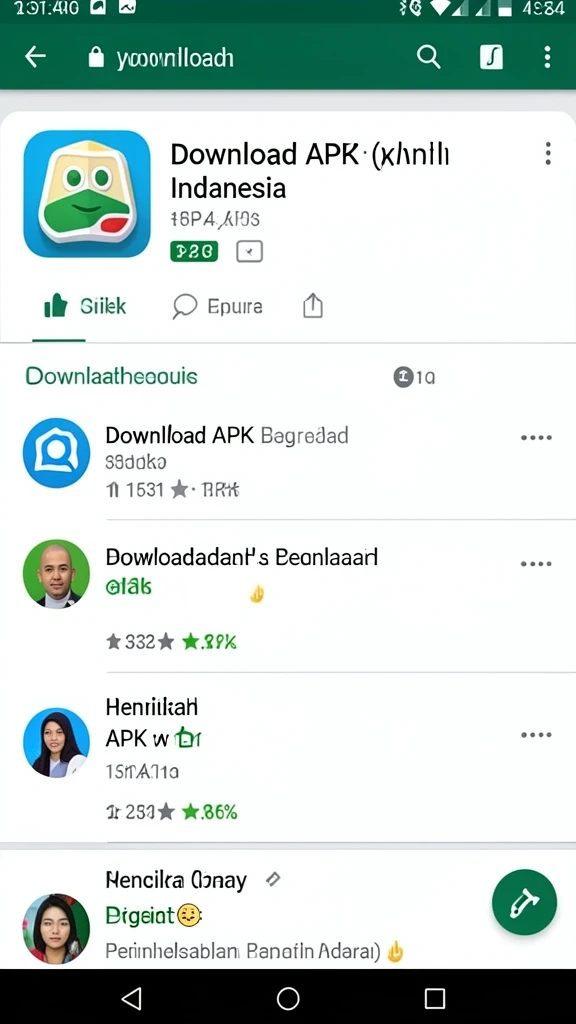
Task: Switch to the Siilek tab
Action: [84, 306]
